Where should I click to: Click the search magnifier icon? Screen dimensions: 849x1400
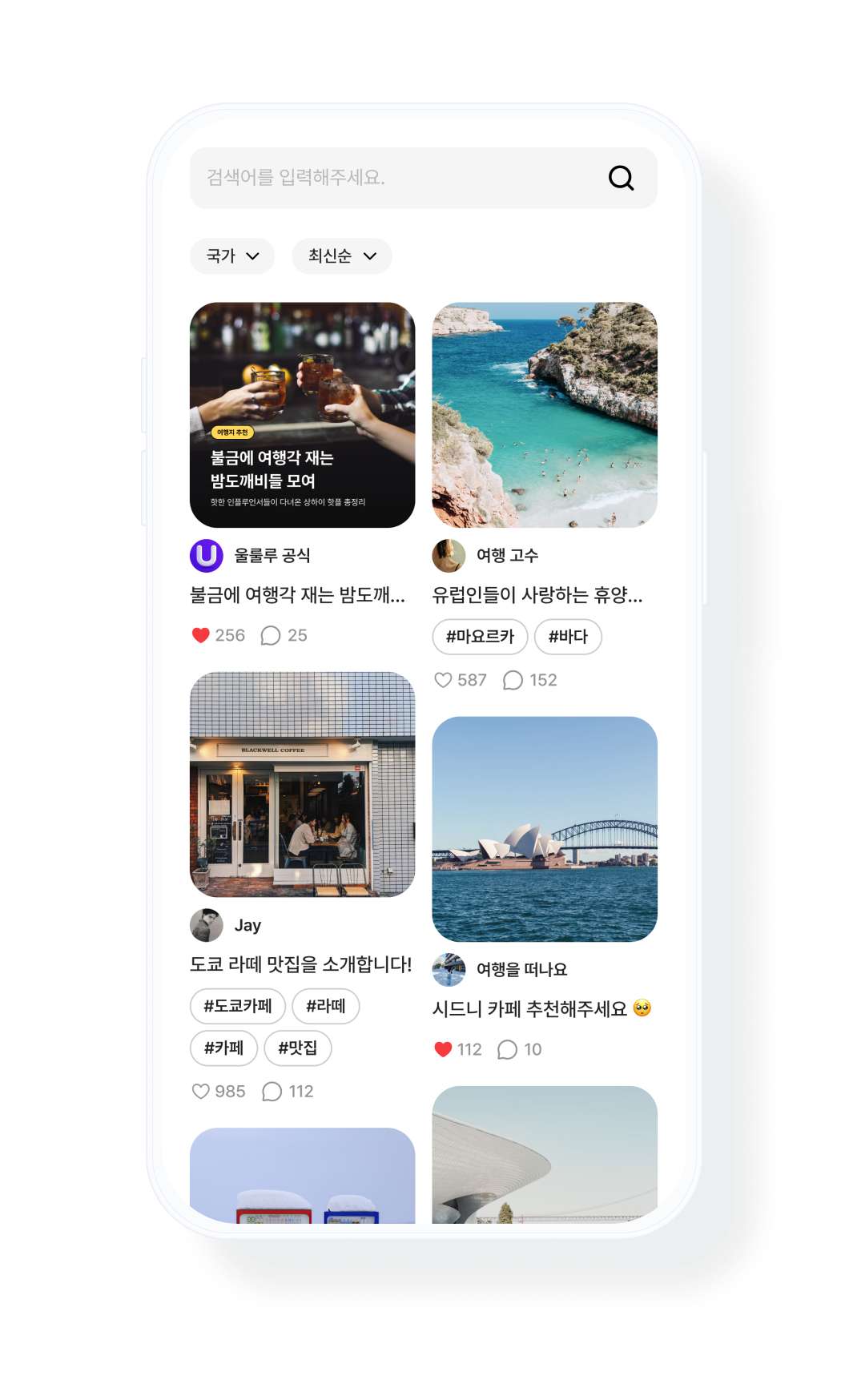tap(622, 178)
